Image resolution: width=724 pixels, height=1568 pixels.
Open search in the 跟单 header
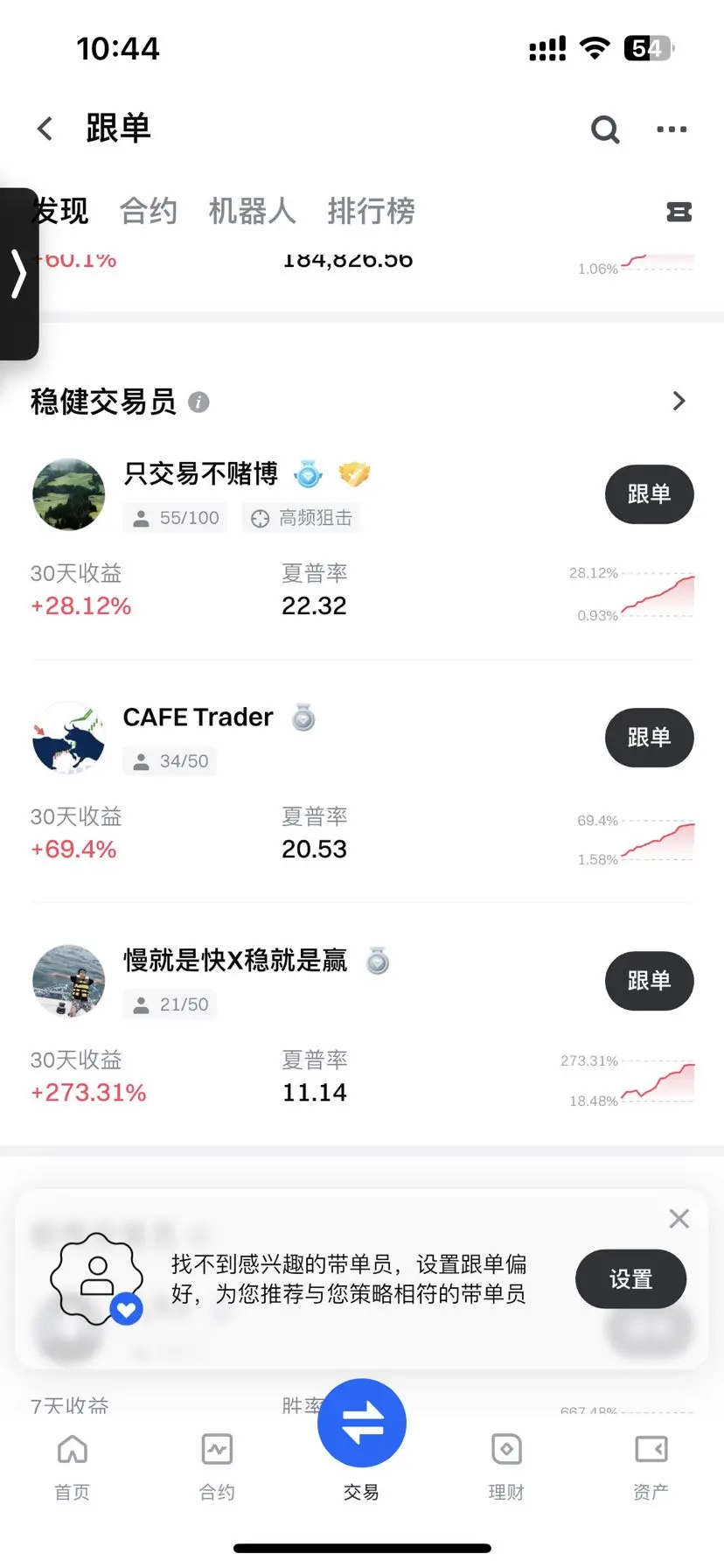coord(604,129)
